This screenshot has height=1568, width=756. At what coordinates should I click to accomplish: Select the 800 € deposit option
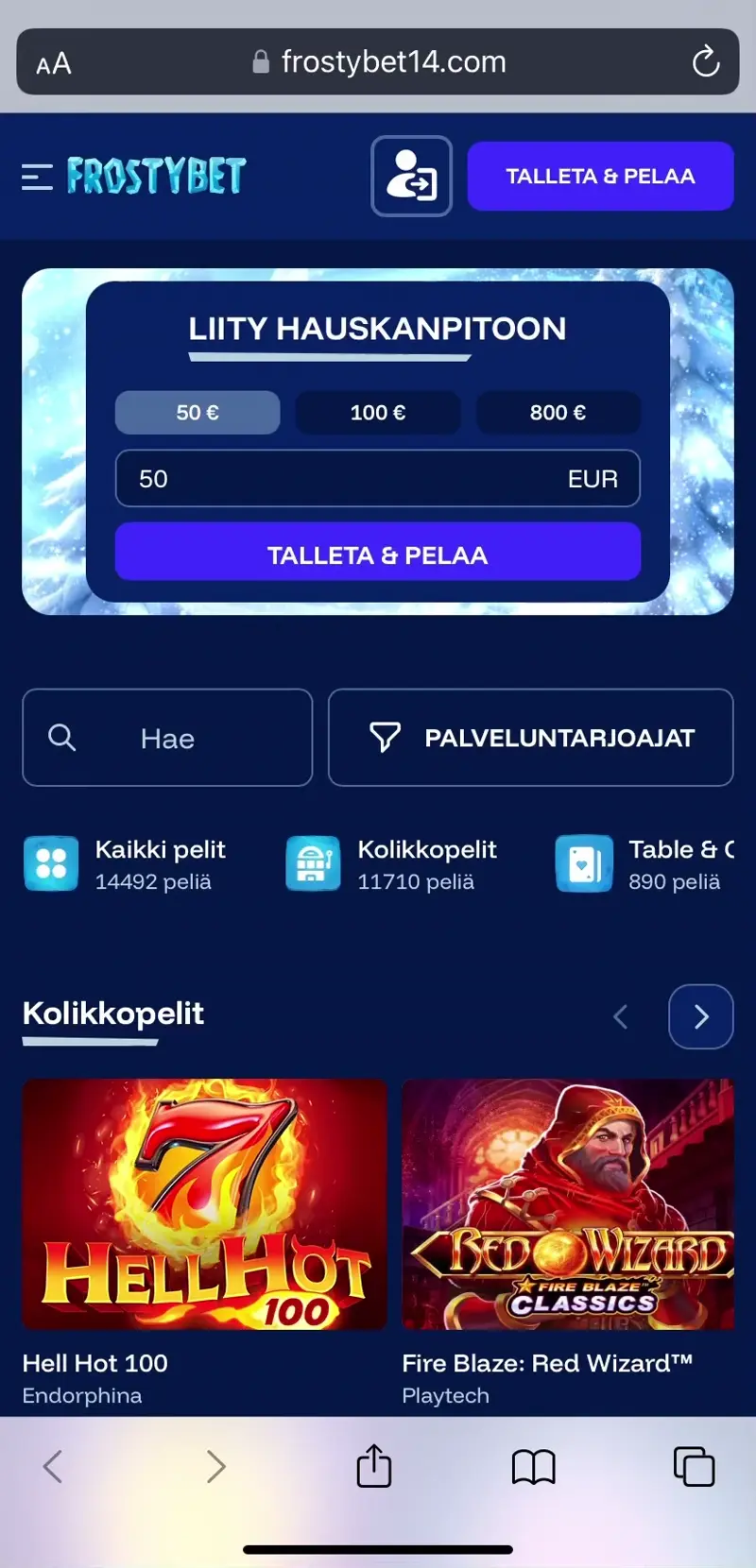(x=558, y=412)
